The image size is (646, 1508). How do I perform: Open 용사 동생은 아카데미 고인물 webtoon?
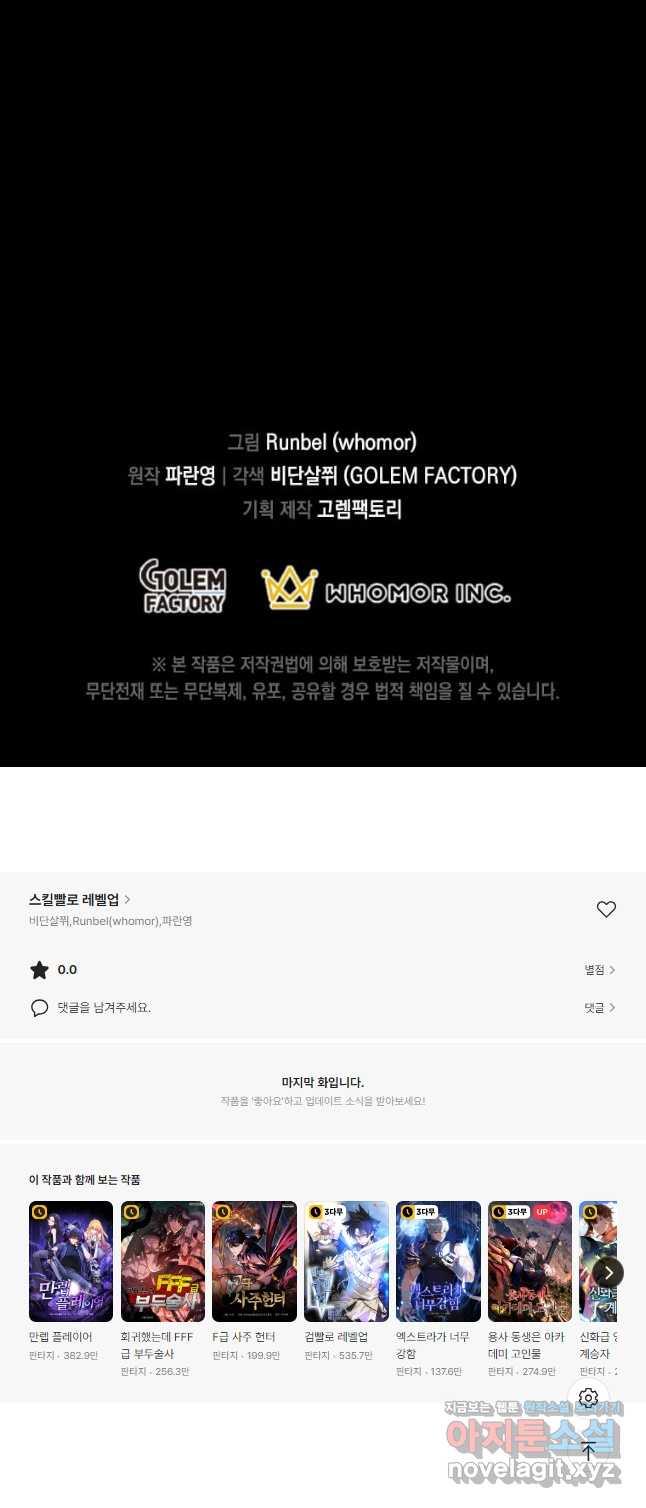click(530, 1262)
